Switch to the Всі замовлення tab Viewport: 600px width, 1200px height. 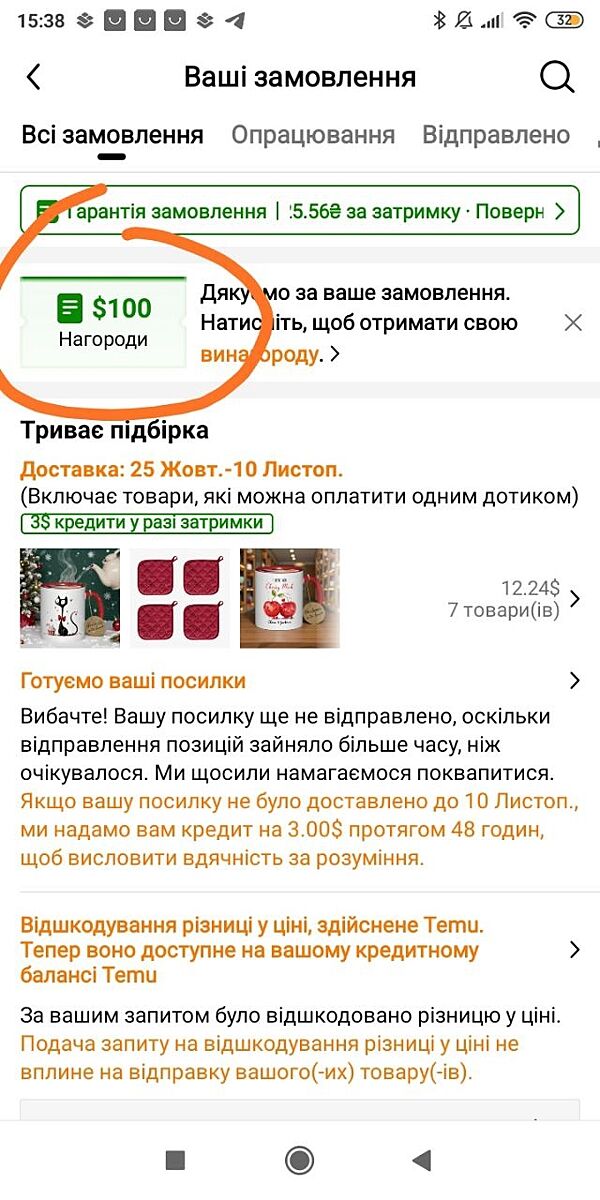click(x=112, y=135)
